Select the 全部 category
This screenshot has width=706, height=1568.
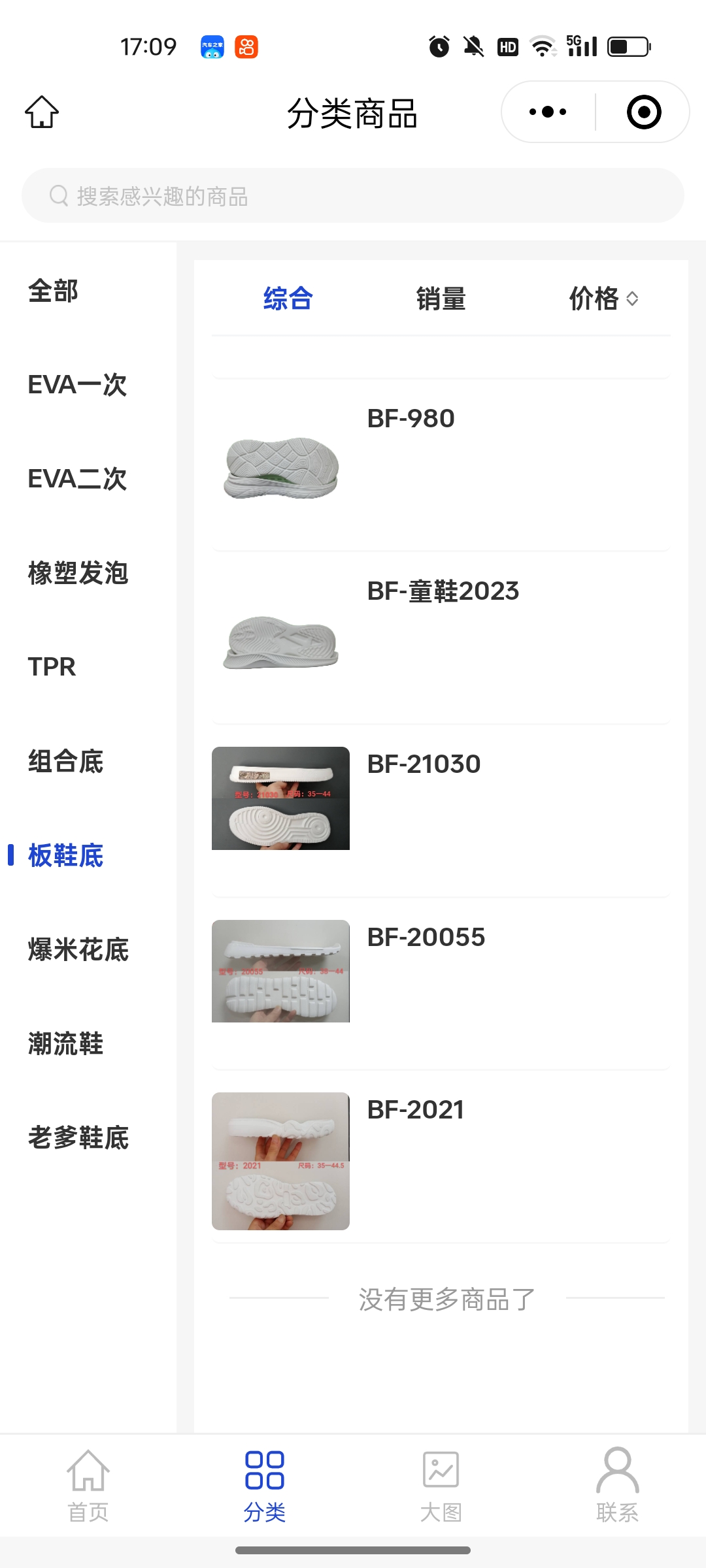[53, 291]
